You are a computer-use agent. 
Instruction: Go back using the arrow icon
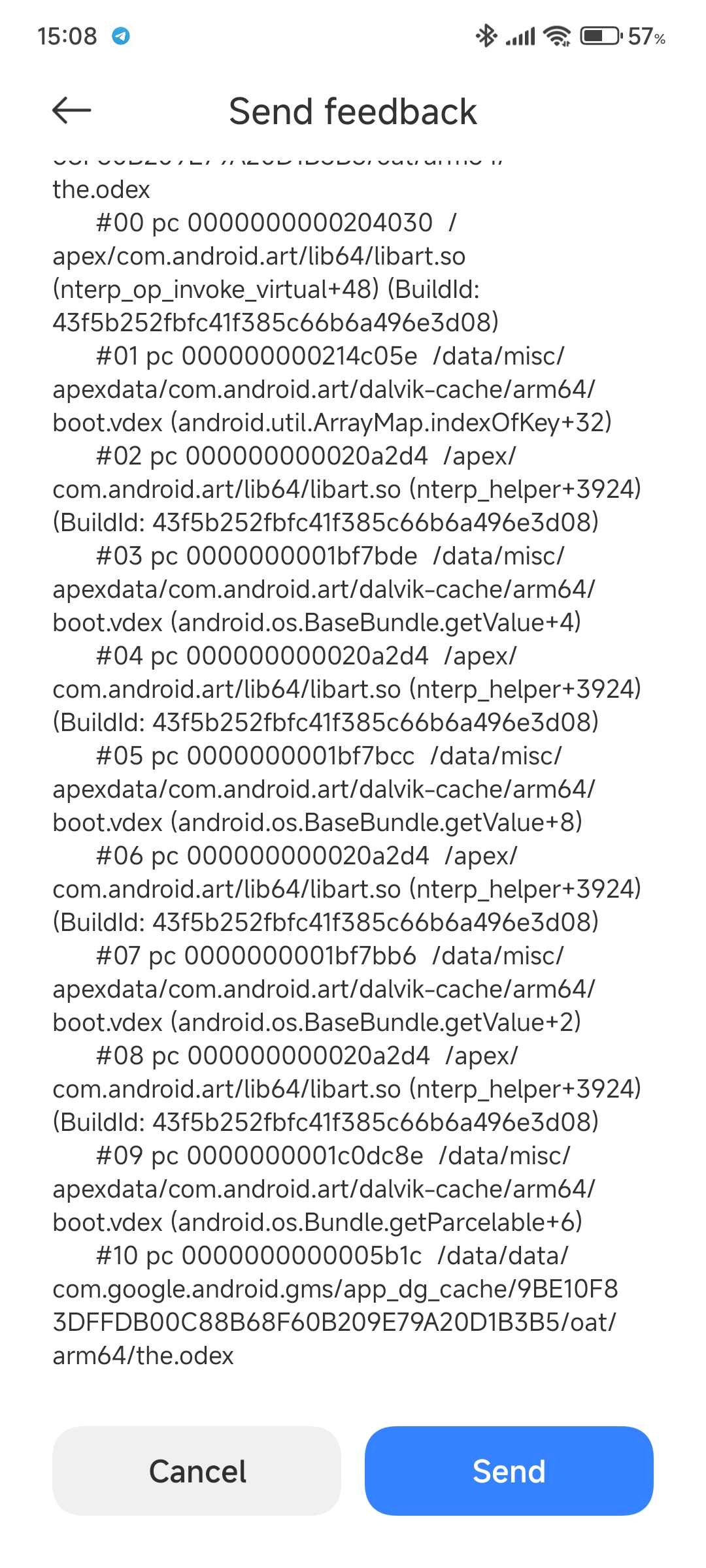[x=71, y=110]
